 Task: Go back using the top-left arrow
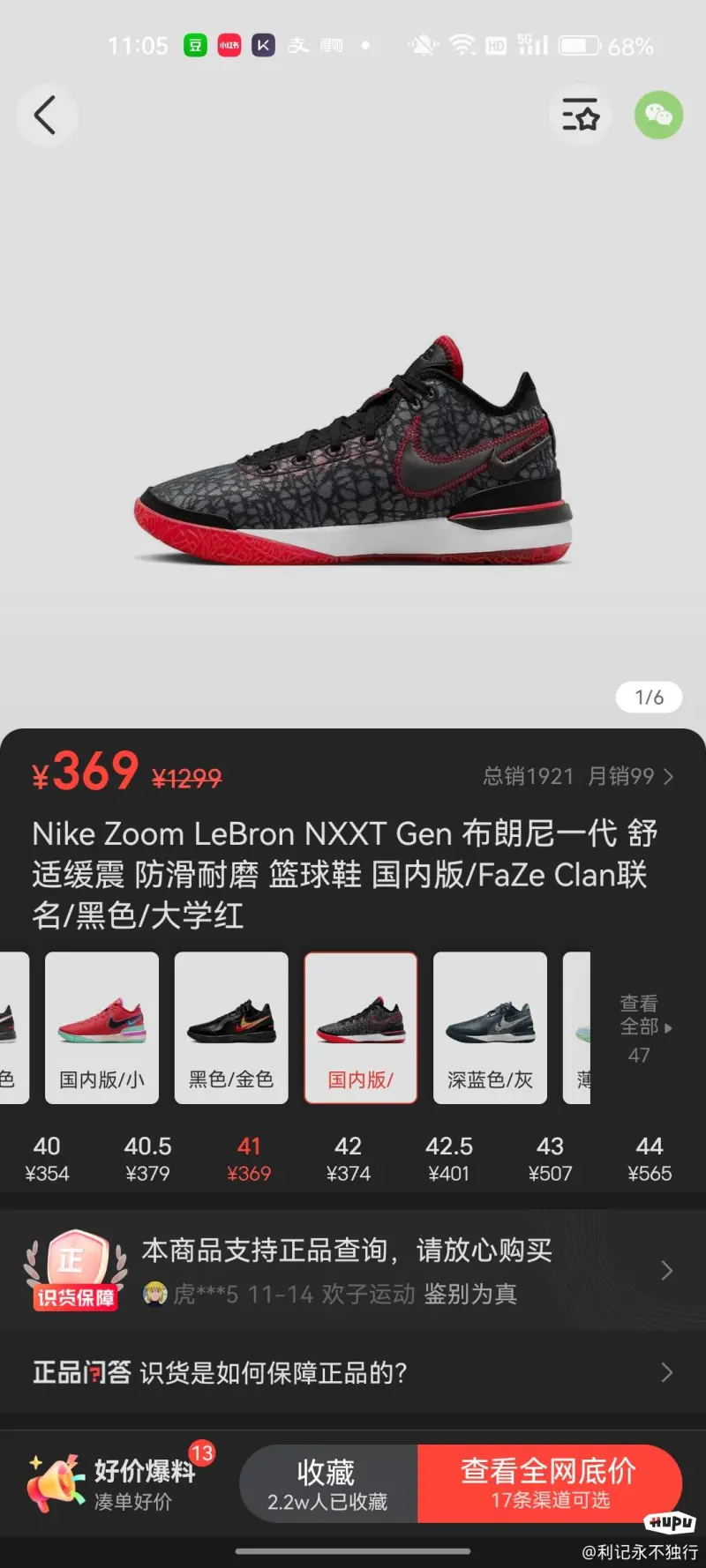click(45, 116)
